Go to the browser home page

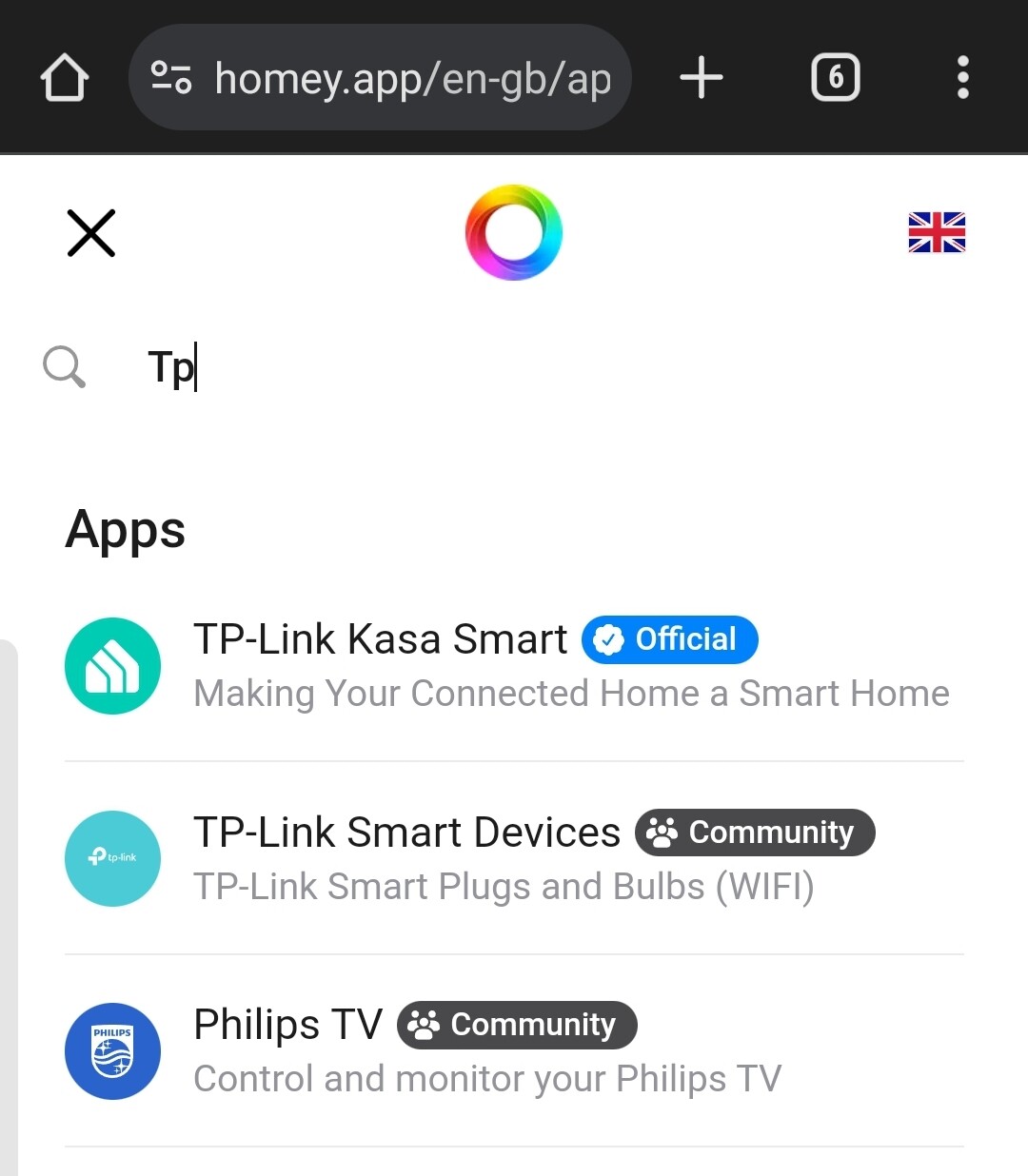(x=65, y=78)
